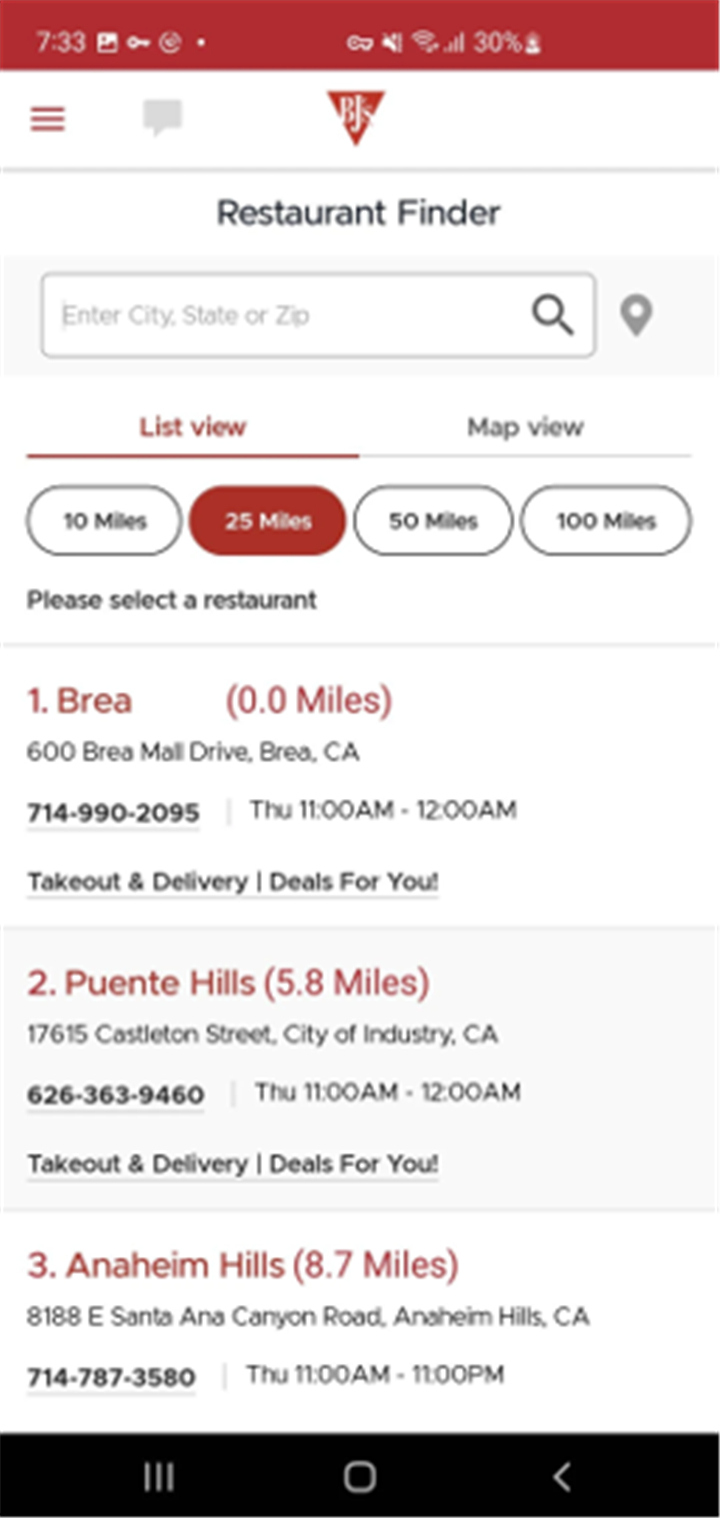Viewport: 720px width, 1518px height.
Task: Expand search radius to 100 Miles
Action: tap(606, 521)
